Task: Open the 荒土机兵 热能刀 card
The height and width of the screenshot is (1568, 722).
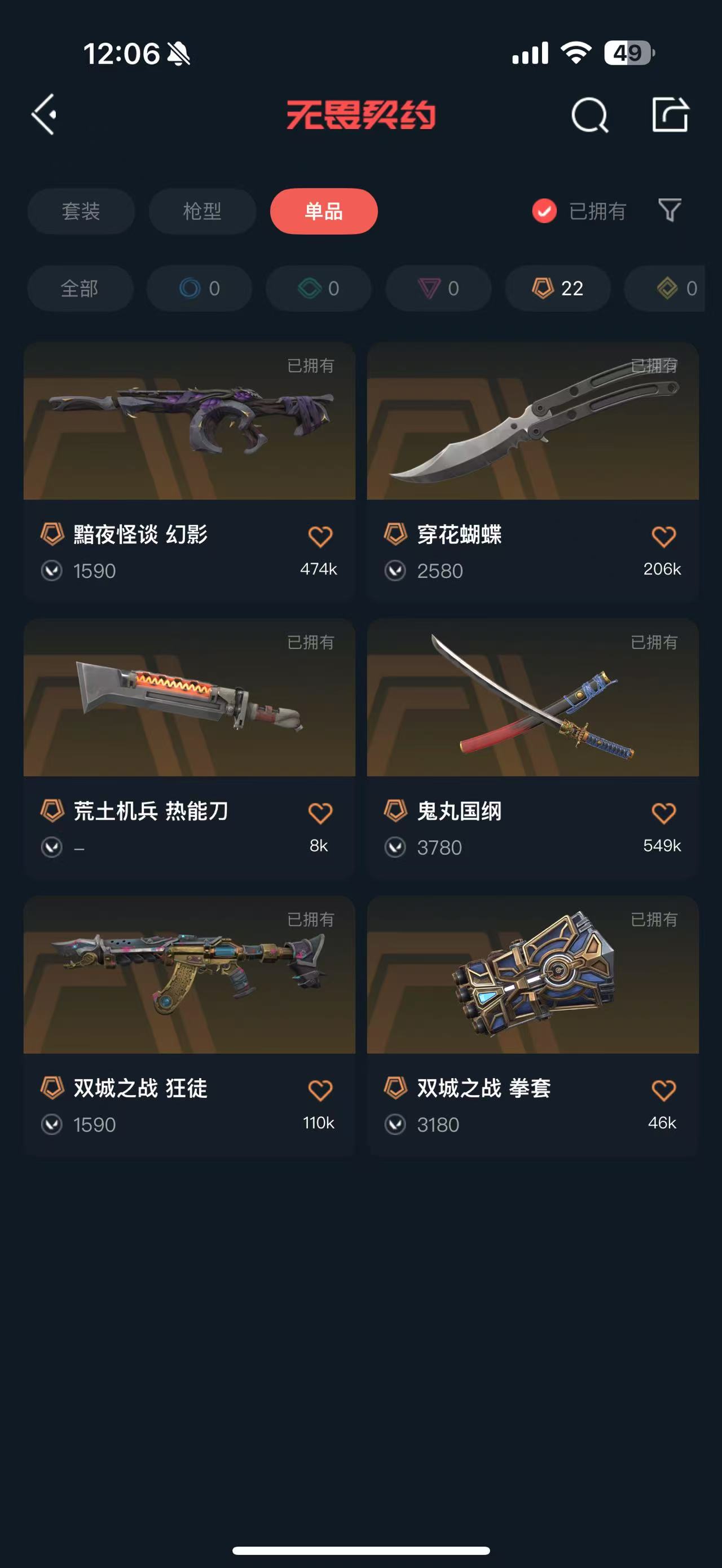Action: click(x=190, y=748)
